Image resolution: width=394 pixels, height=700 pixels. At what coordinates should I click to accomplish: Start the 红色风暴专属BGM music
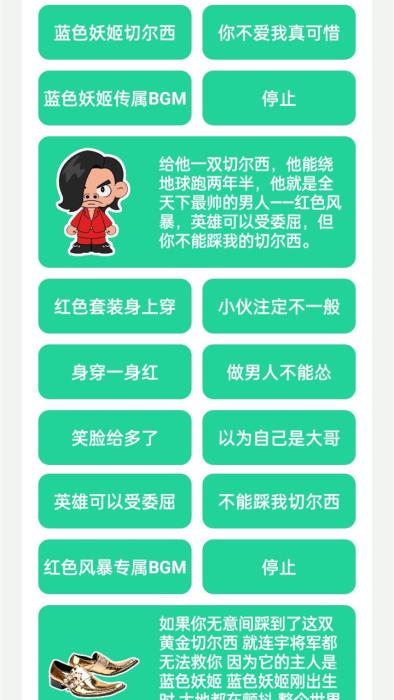coord(115,567)
